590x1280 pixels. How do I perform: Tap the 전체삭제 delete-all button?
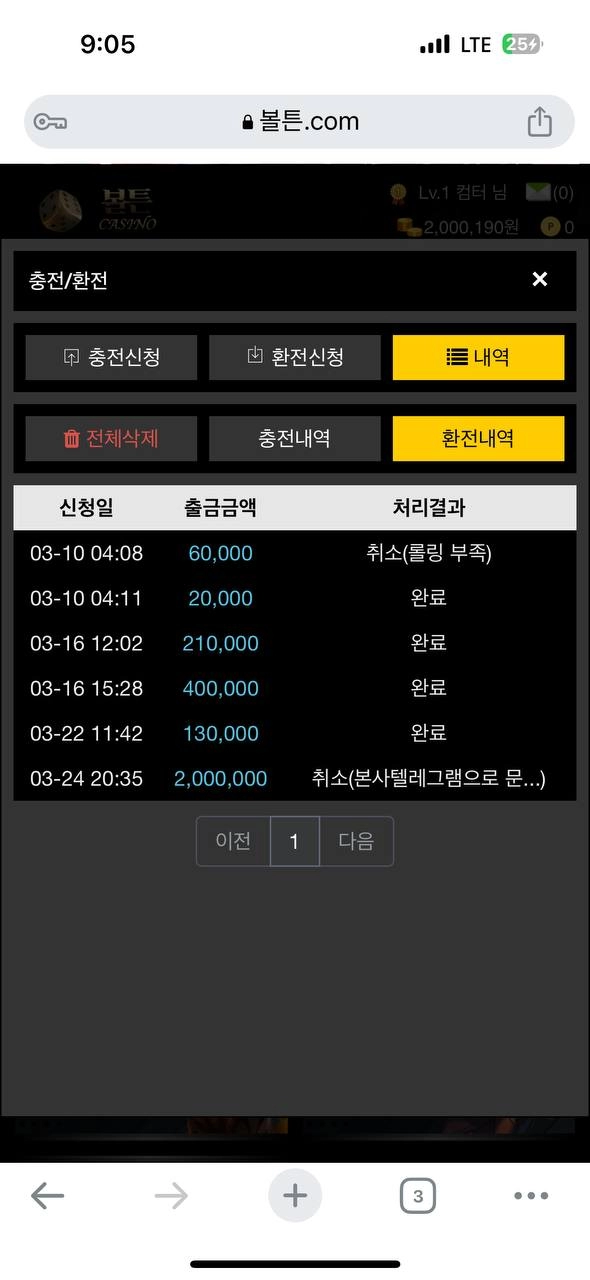click(111, 438)
